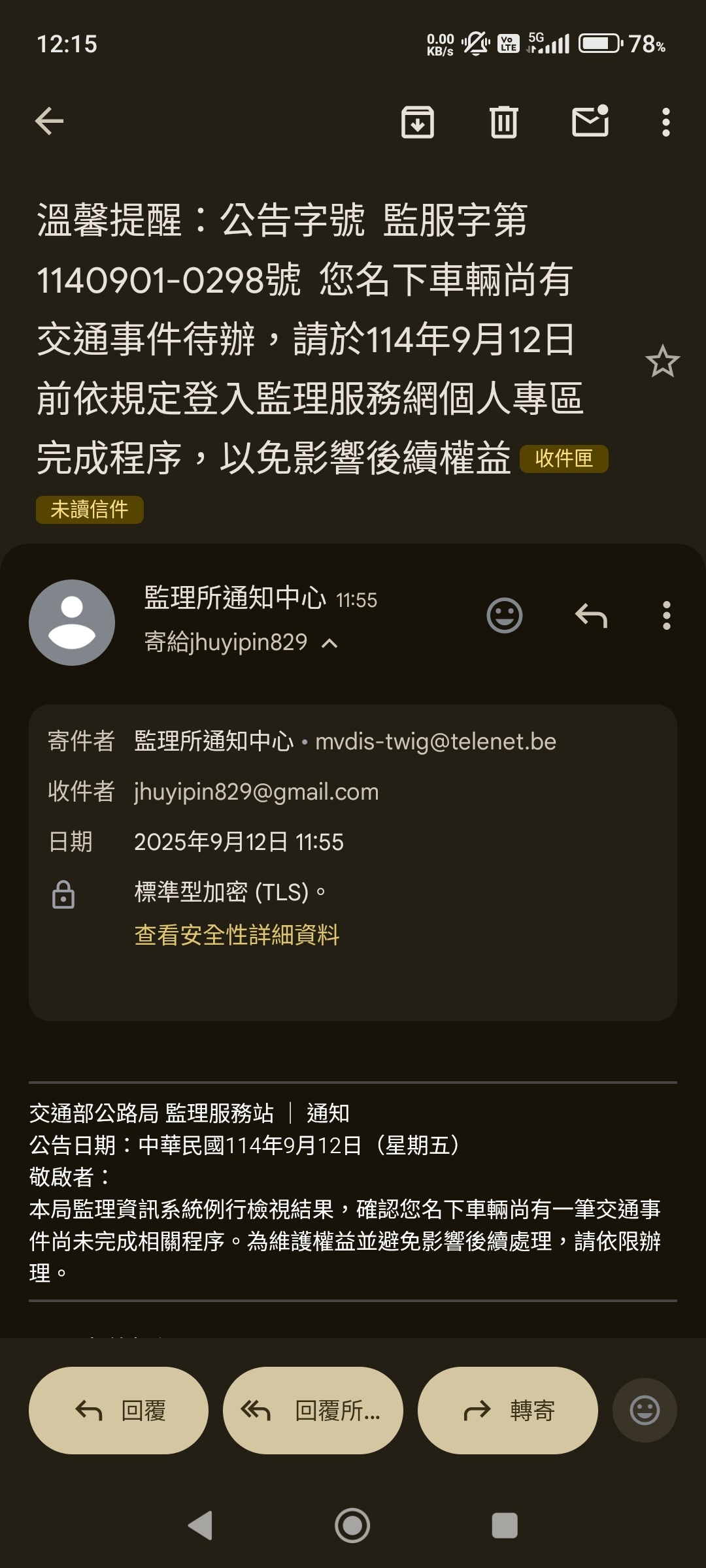Reply using the arrow beside sender name
Screen dimensions: 706x1568
[591, 615]
